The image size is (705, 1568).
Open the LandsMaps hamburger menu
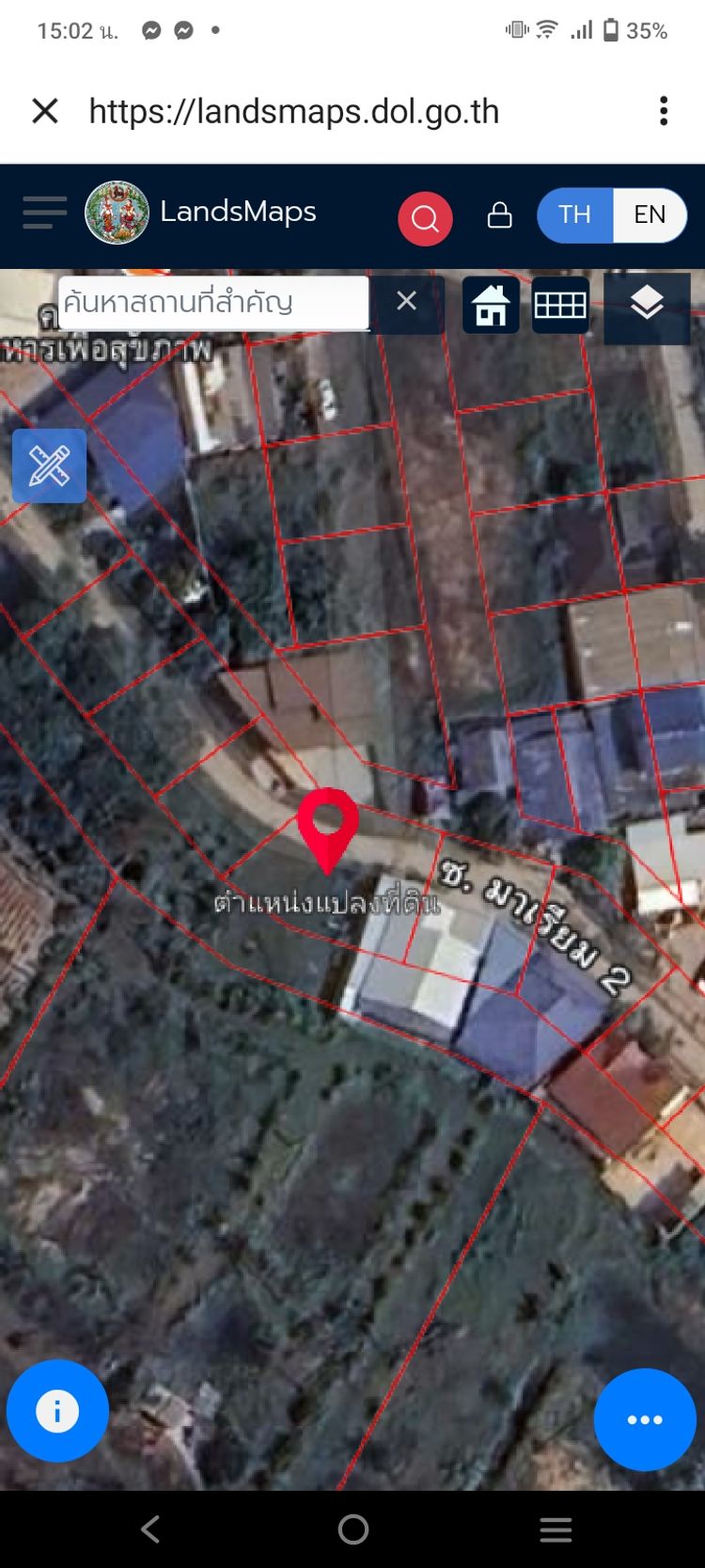point(44,213)
